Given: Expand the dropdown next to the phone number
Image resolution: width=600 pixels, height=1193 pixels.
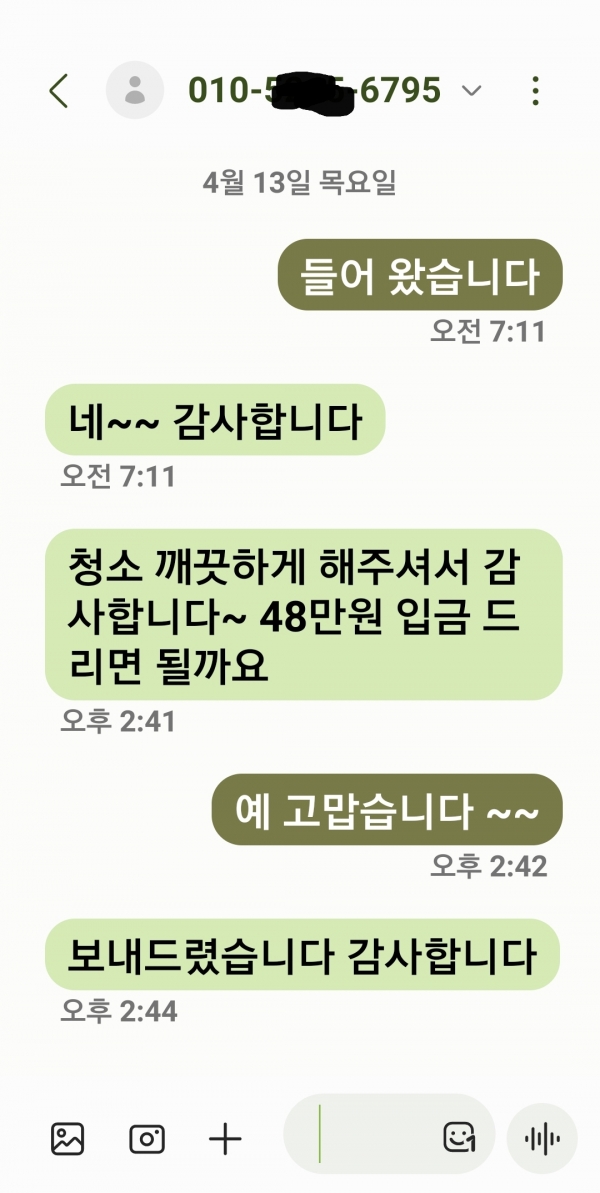Looking at the screenshot, I should (x=471, y=92).
